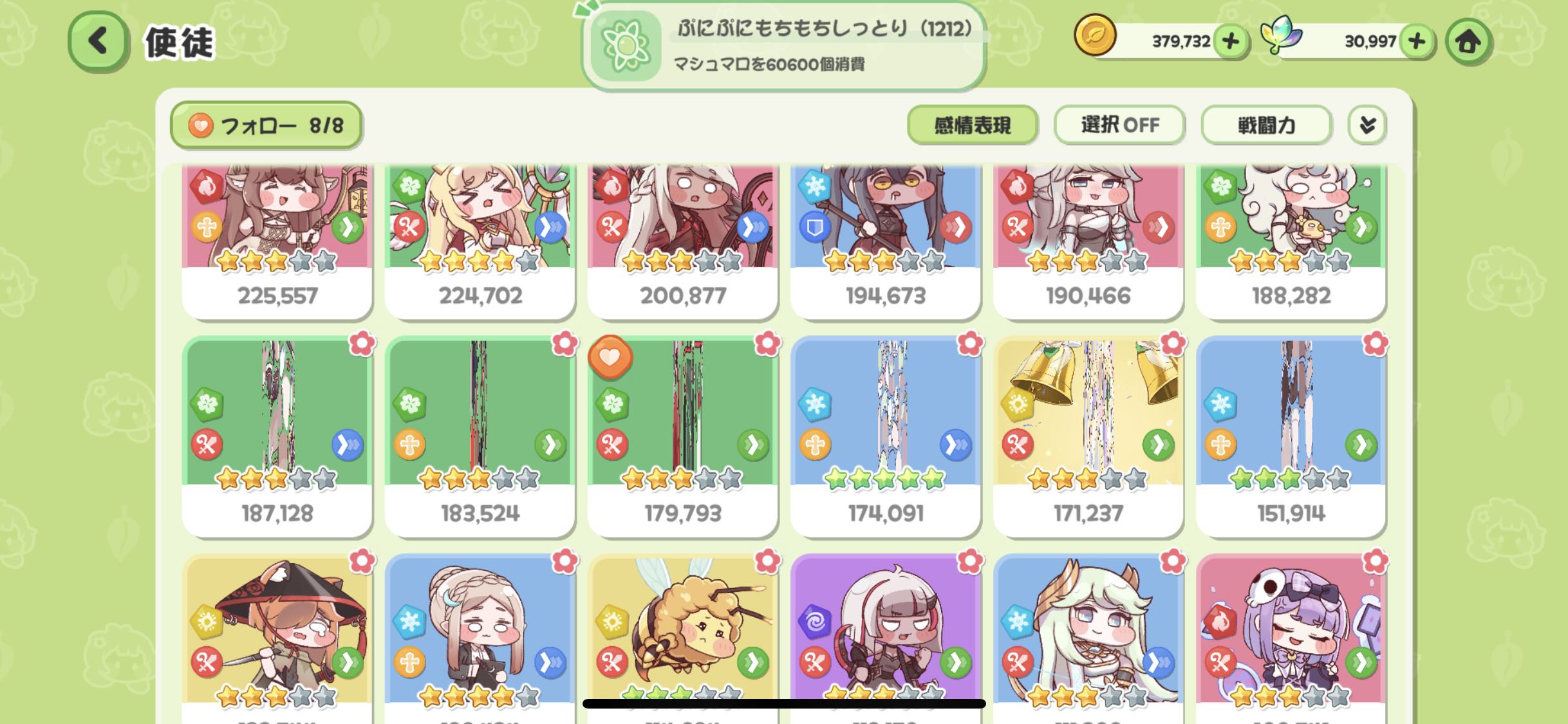1568x724 pixels.
Task: Add more crystals with the plus button
Action: point(1416,41)
